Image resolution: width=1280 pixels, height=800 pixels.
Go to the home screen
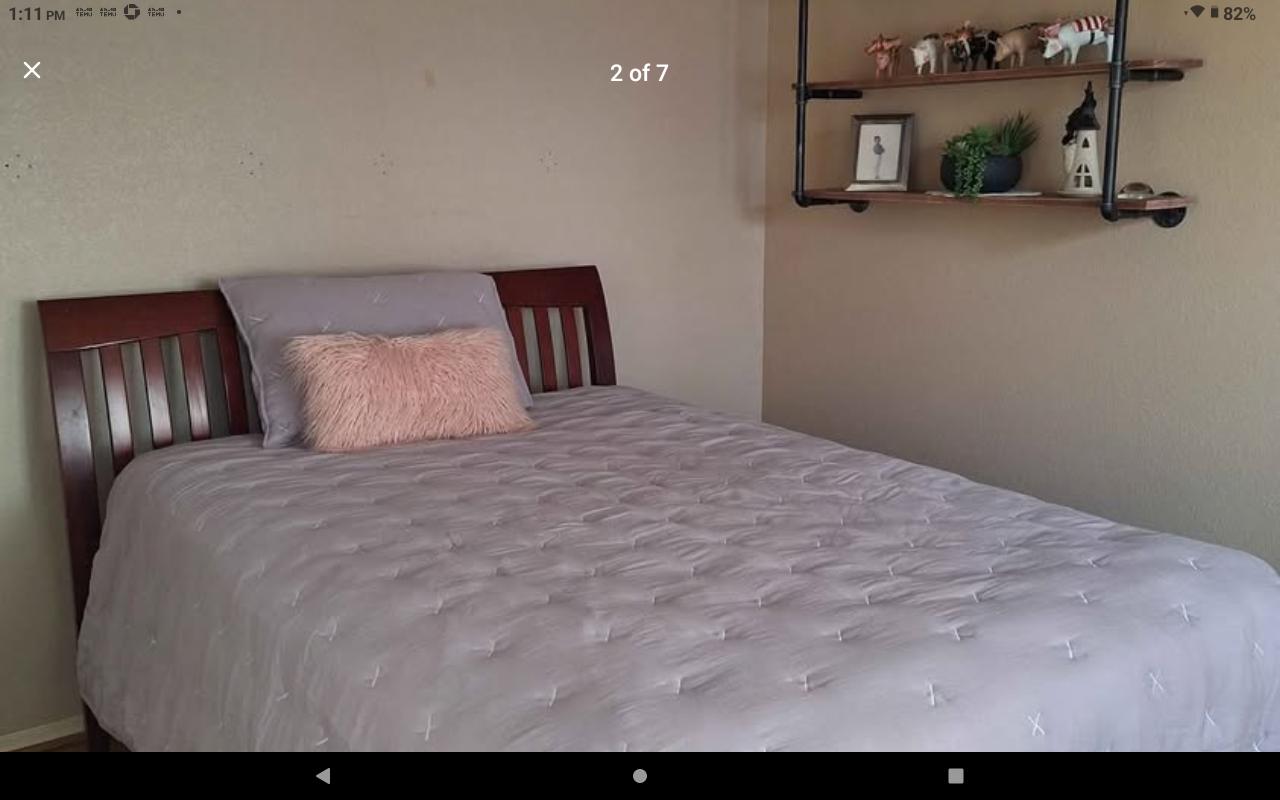pyautogui.click(x=640, y=776)
